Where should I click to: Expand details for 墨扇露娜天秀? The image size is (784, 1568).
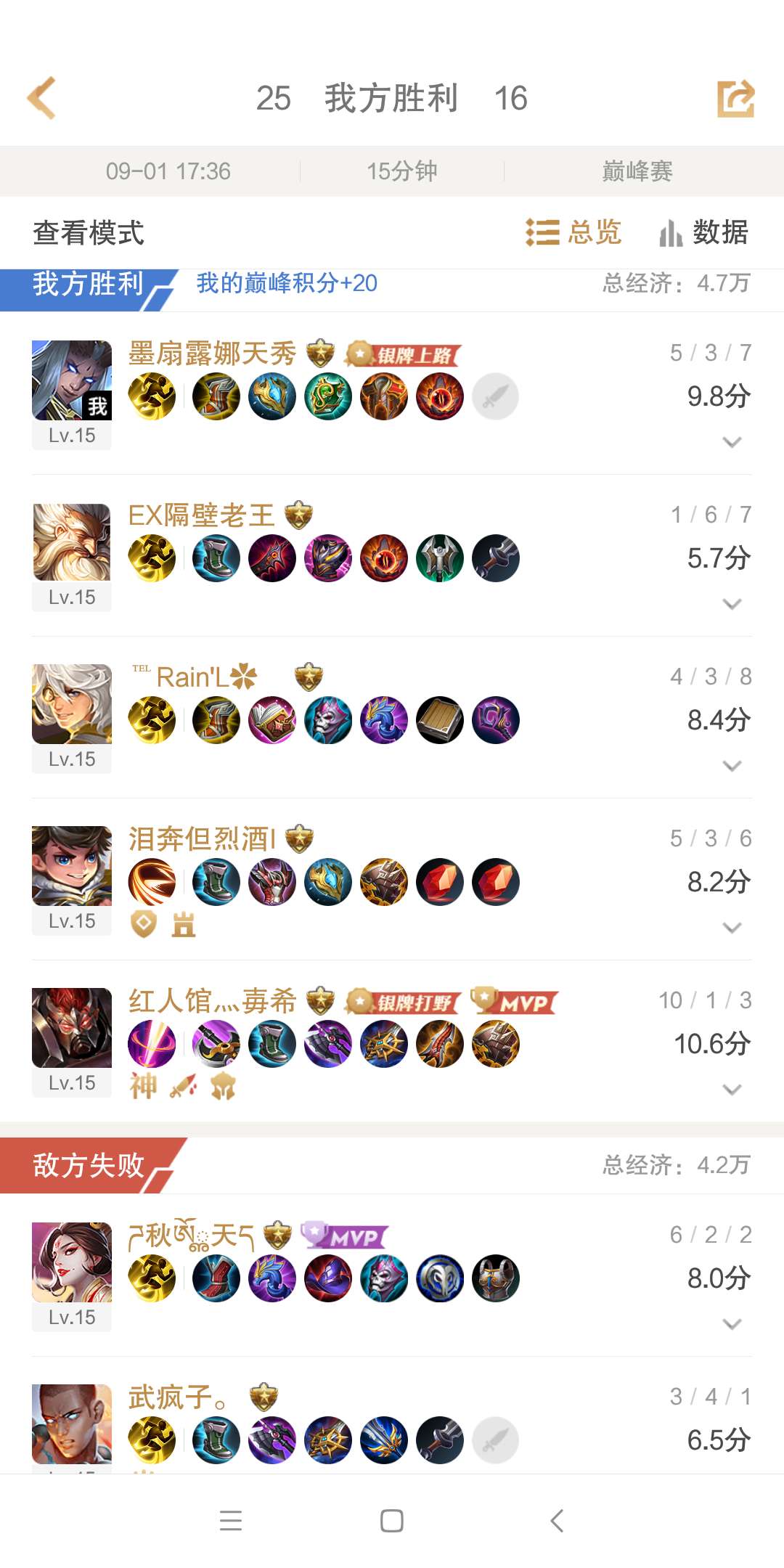click(732, 442)
